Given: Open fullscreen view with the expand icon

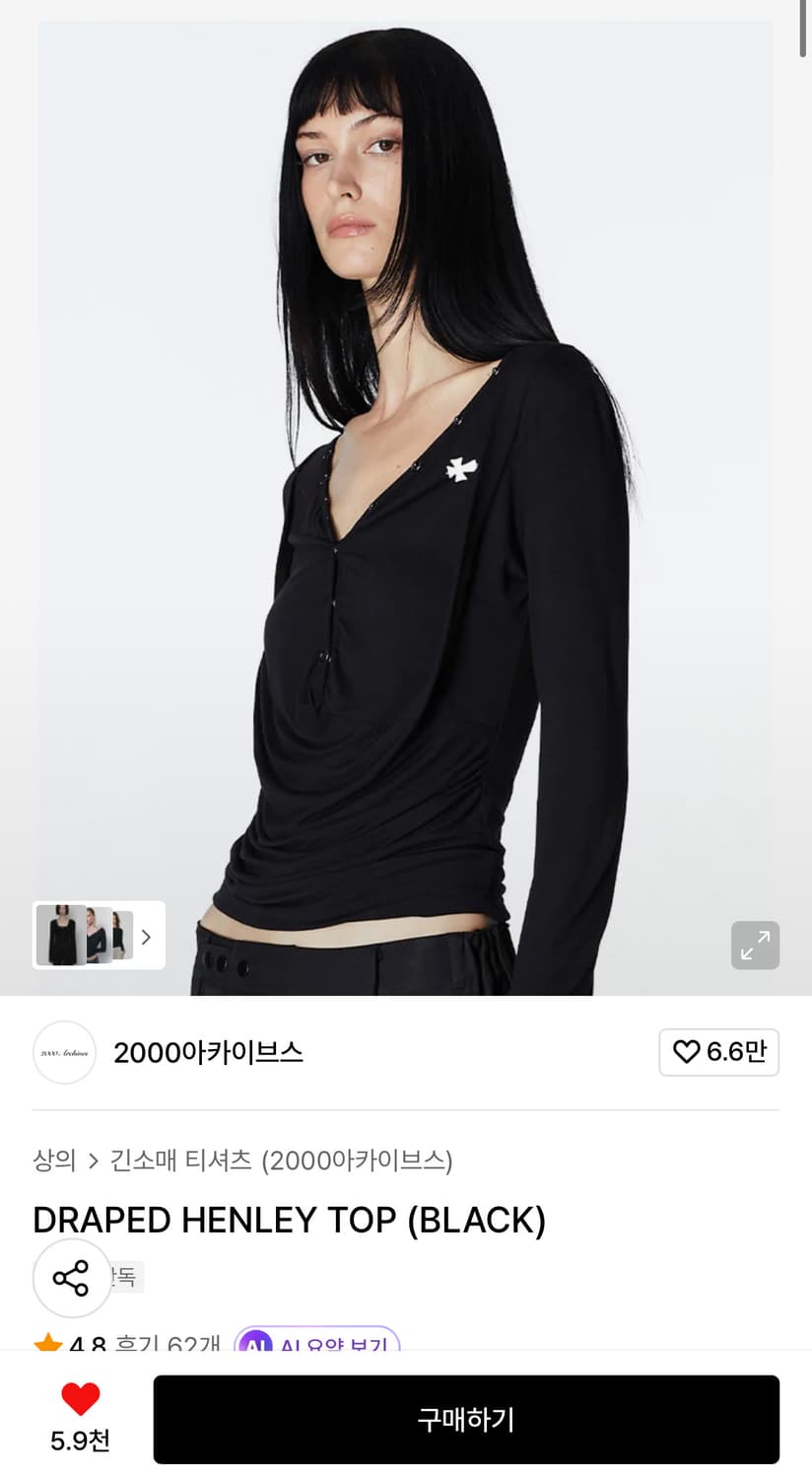Looking at the screenshot, I should pyautogui.click(x=755, y=945).
